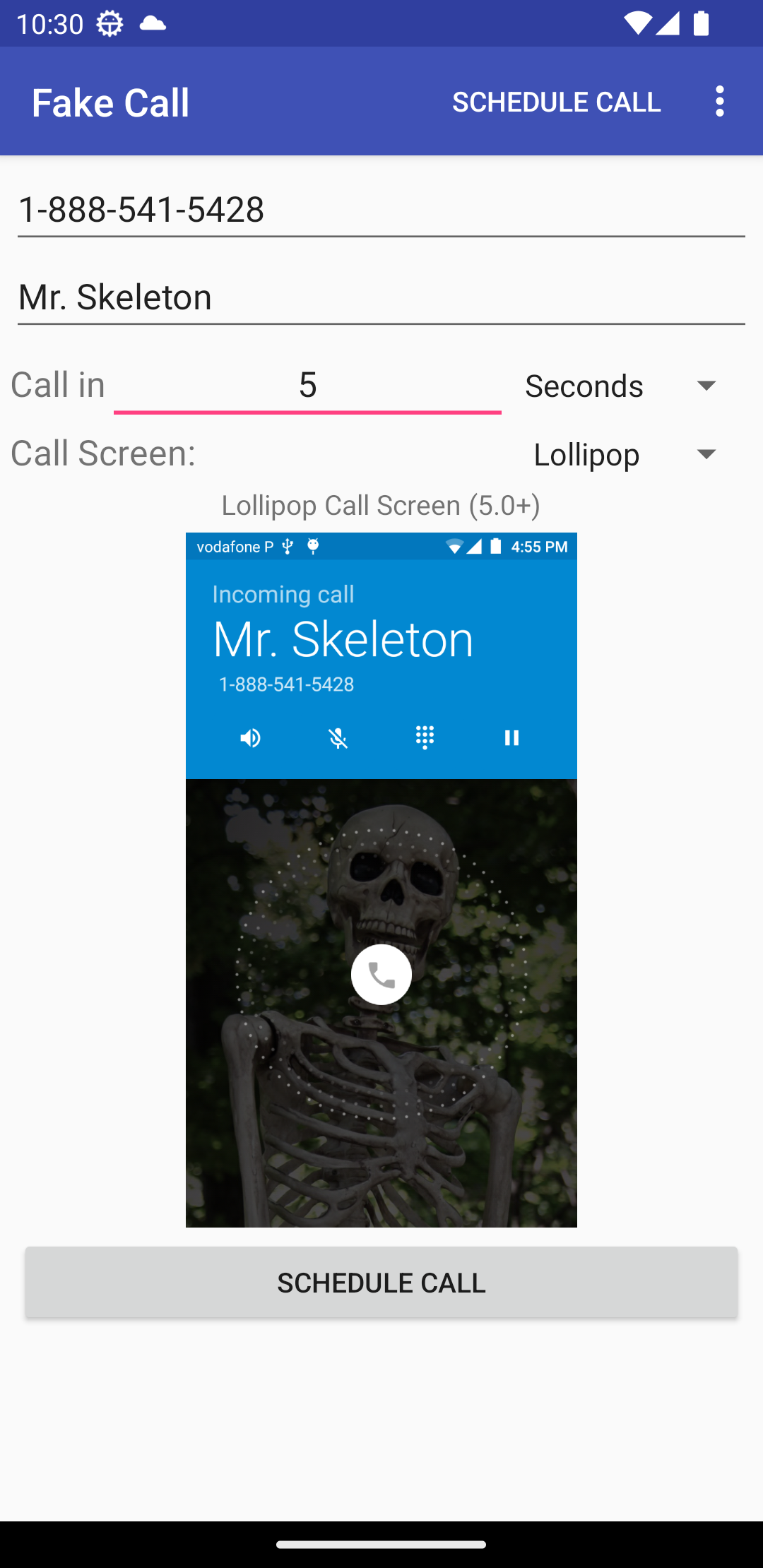Screen dimensions: 763x1568
Task: Edit the phone number field 1-888-541-5428
Action: [381, 210]
